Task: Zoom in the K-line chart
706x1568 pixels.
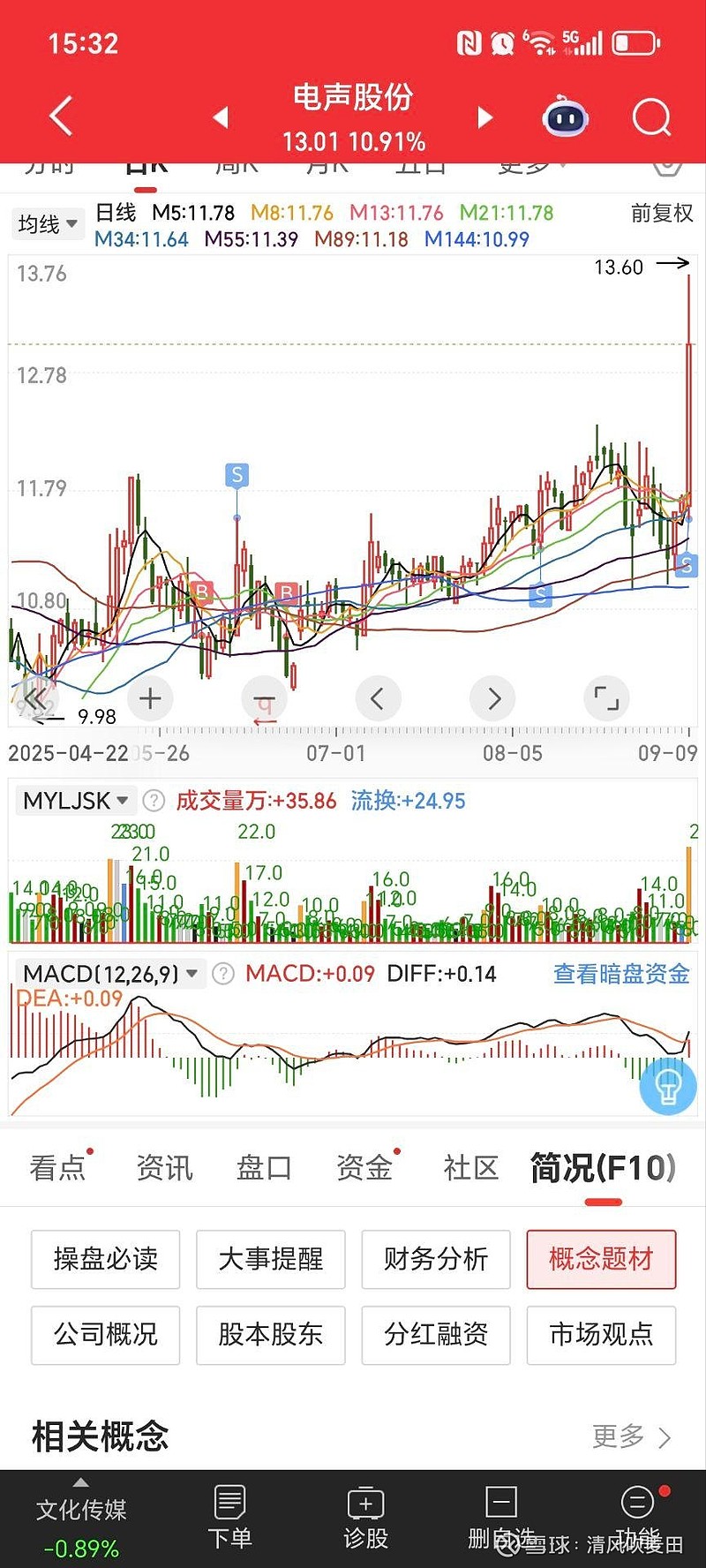Action: 150,698
